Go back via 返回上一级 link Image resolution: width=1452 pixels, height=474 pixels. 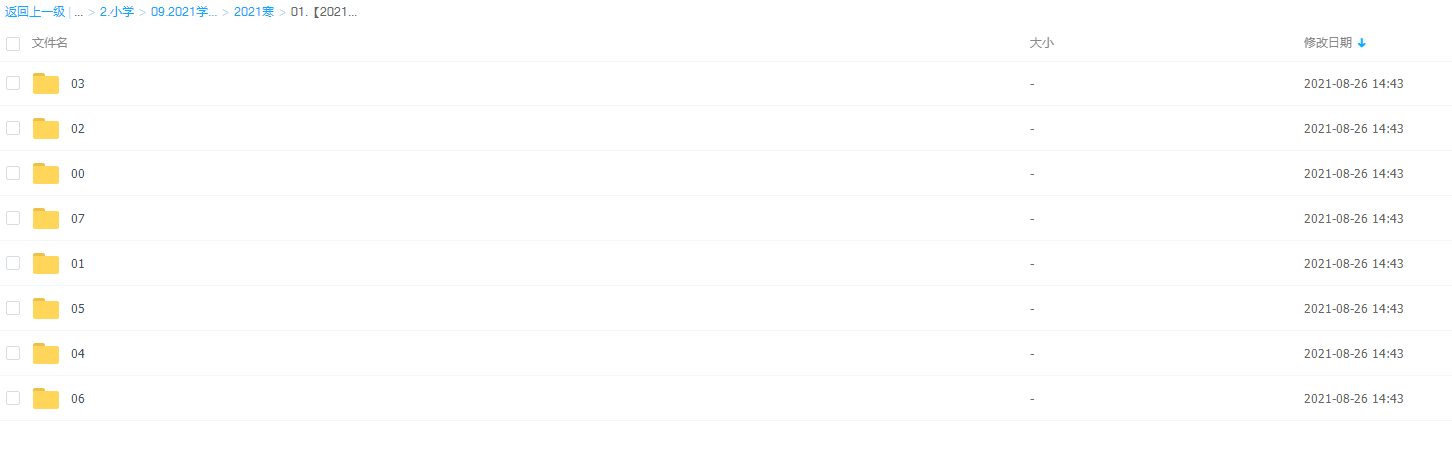35,12
